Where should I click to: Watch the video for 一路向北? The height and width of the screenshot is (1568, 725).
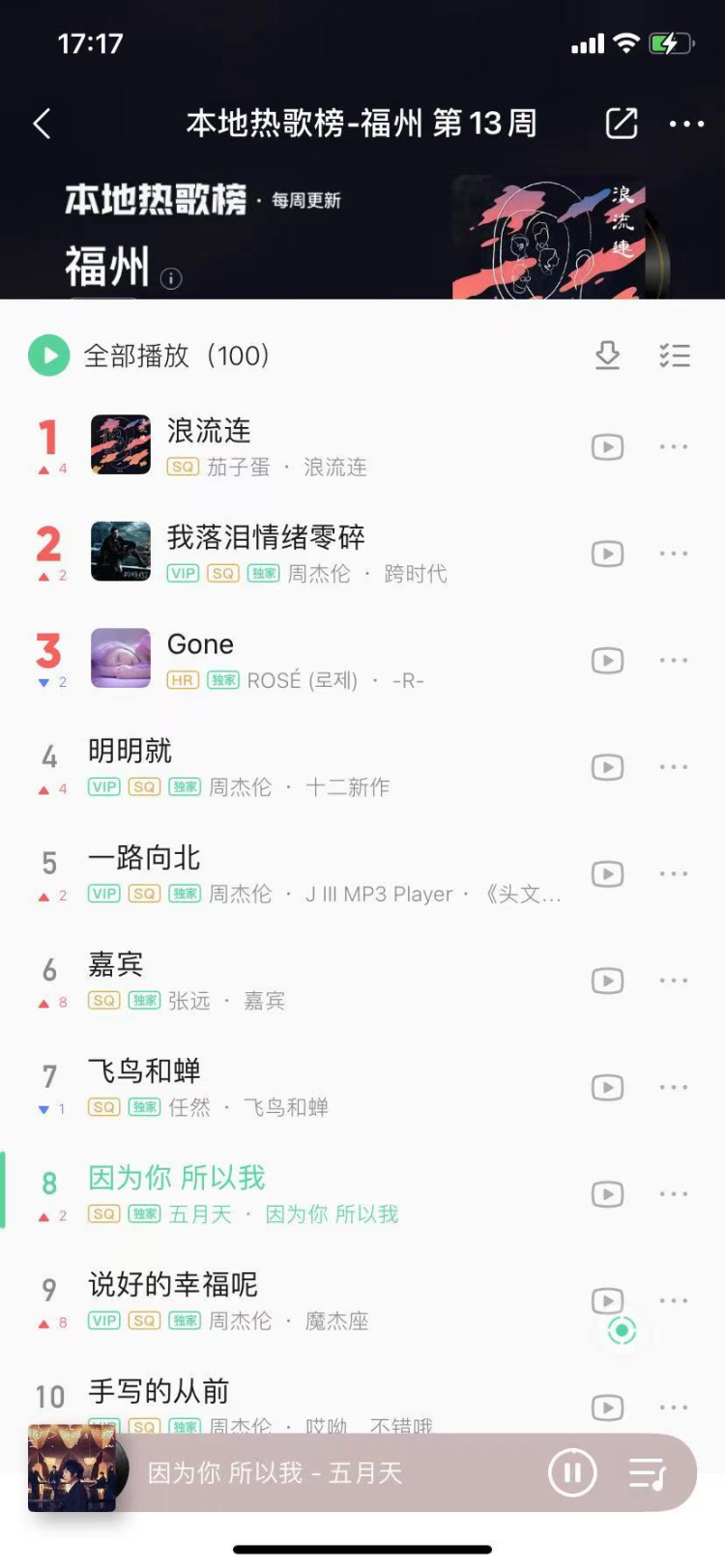(607, 874)
